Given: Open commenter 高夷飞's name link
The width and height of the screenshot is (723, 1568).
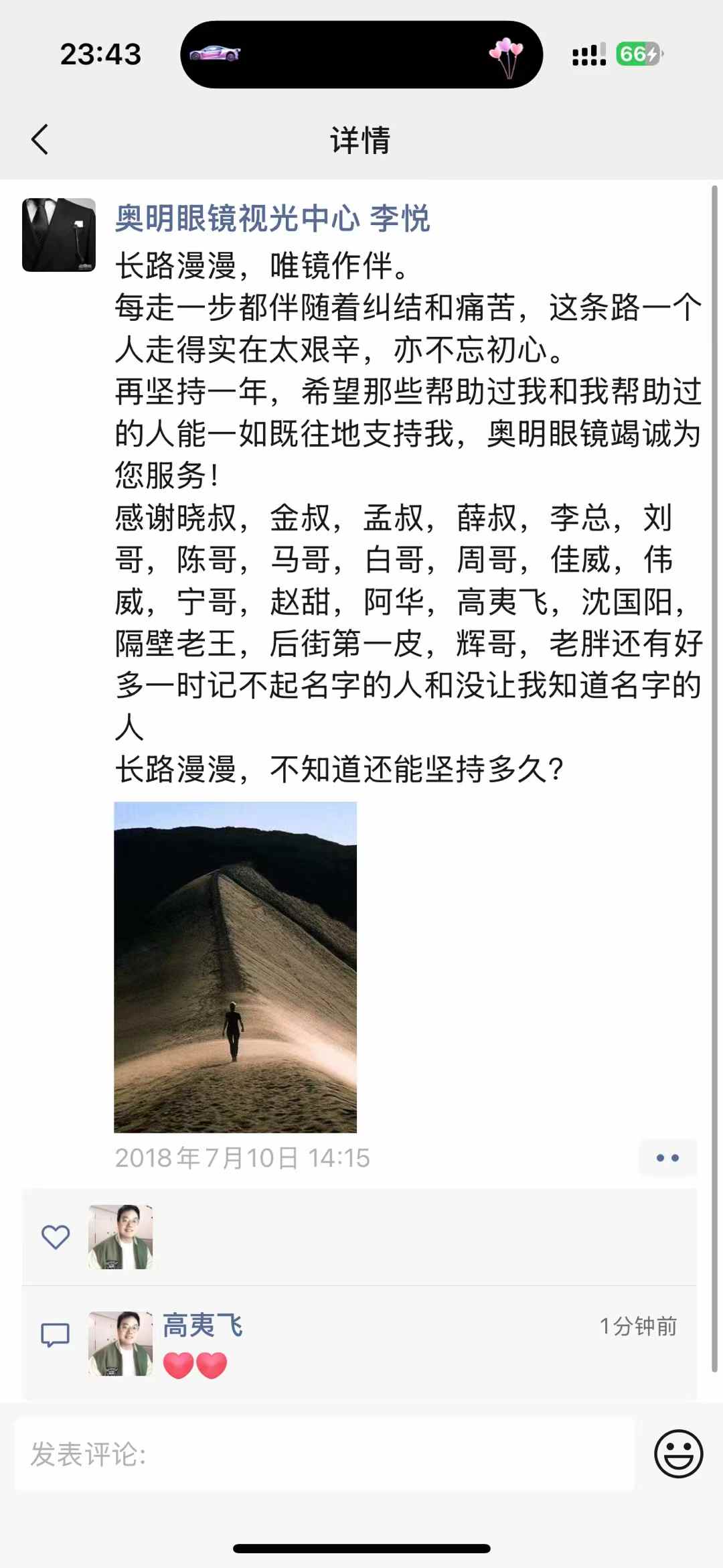Looking at the screenshot, I should click(202, 1325).
